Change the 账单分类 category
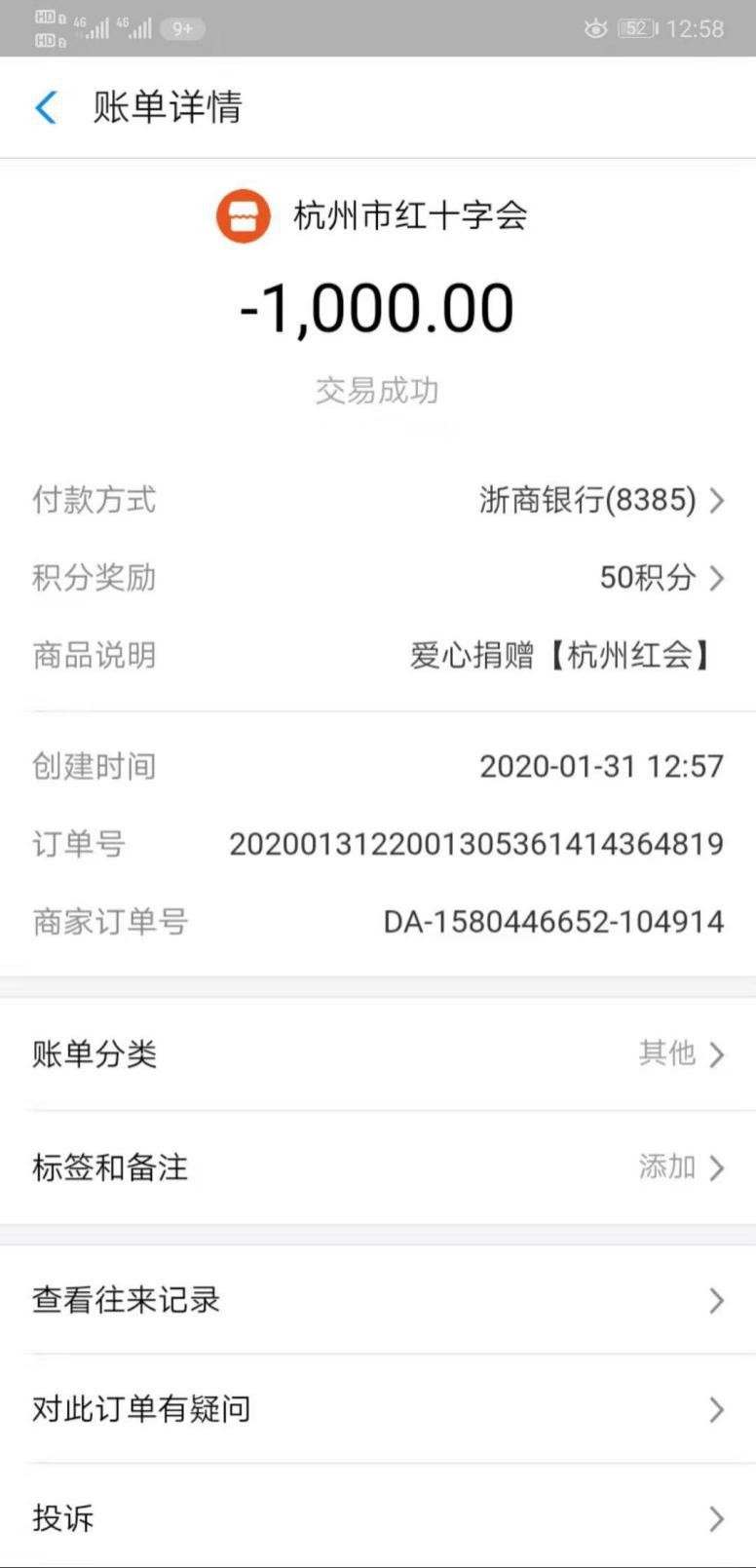Viewport: 756px width, 1568px height. tap(378, 1053)
